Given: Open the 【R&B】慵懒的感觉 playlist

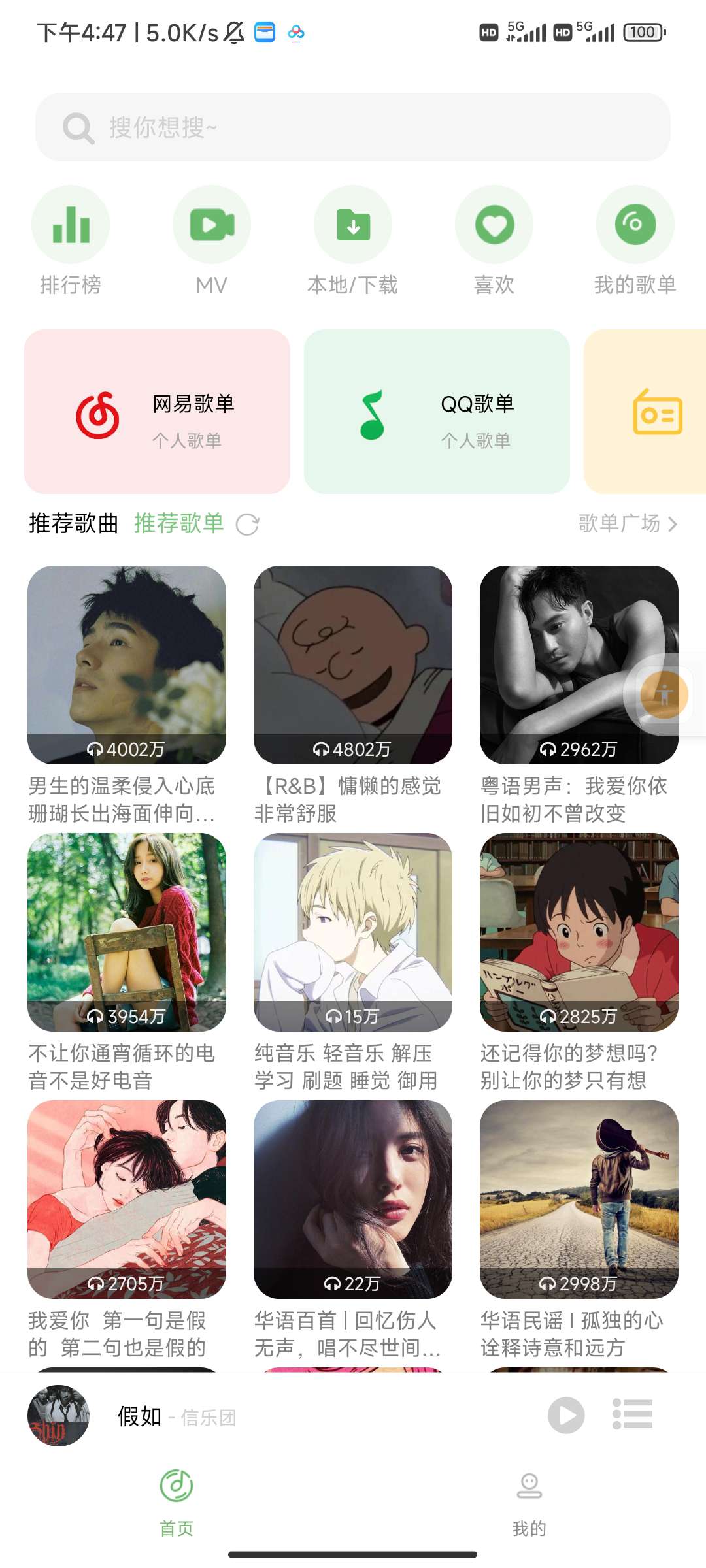Looking at the screenshot, I should [353, 665].
